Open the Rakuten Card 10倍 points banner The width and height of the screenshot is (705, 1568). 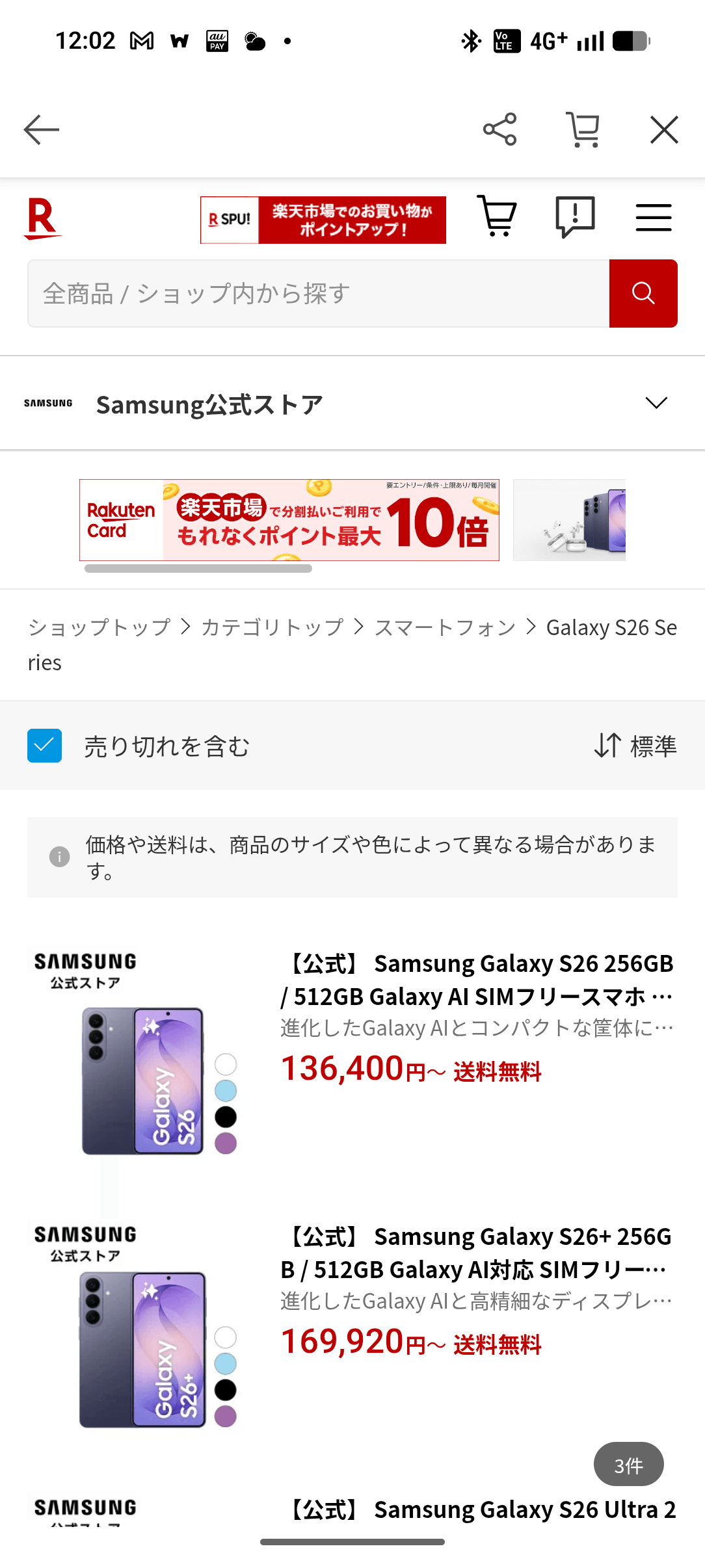[x=289, y=520]
